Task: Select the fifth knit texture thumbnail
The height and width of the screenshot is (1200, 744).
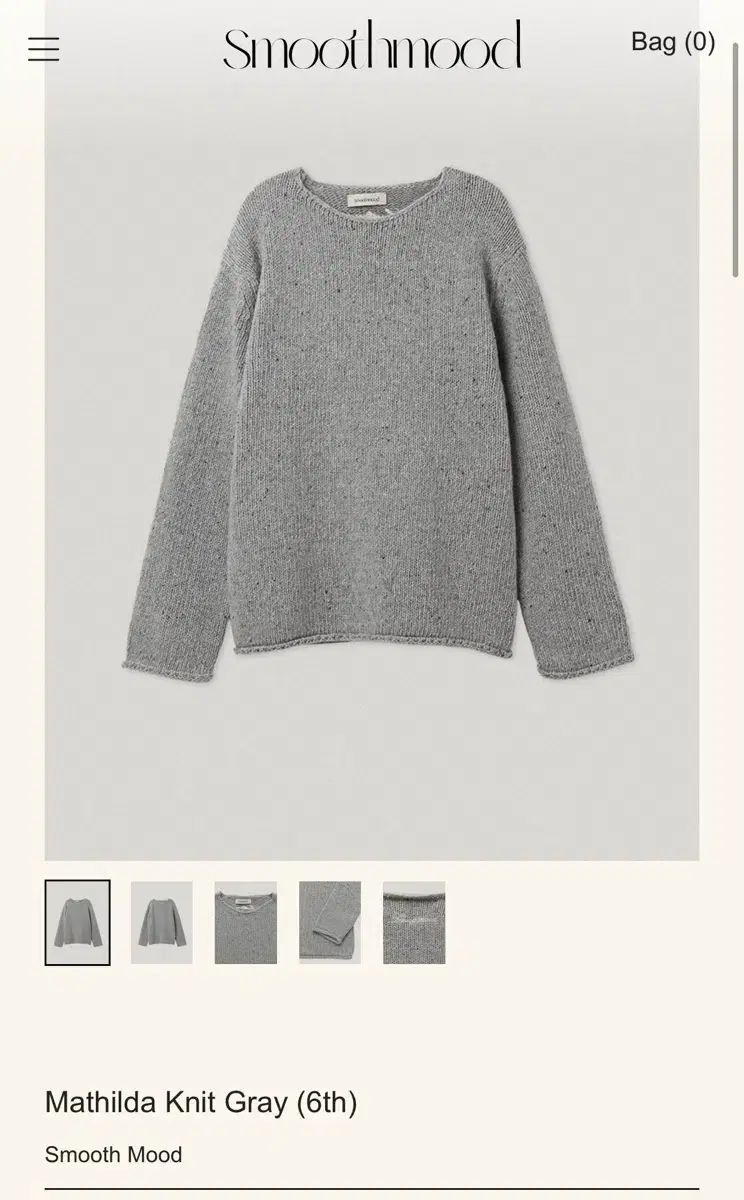Action: click(414, 922)
